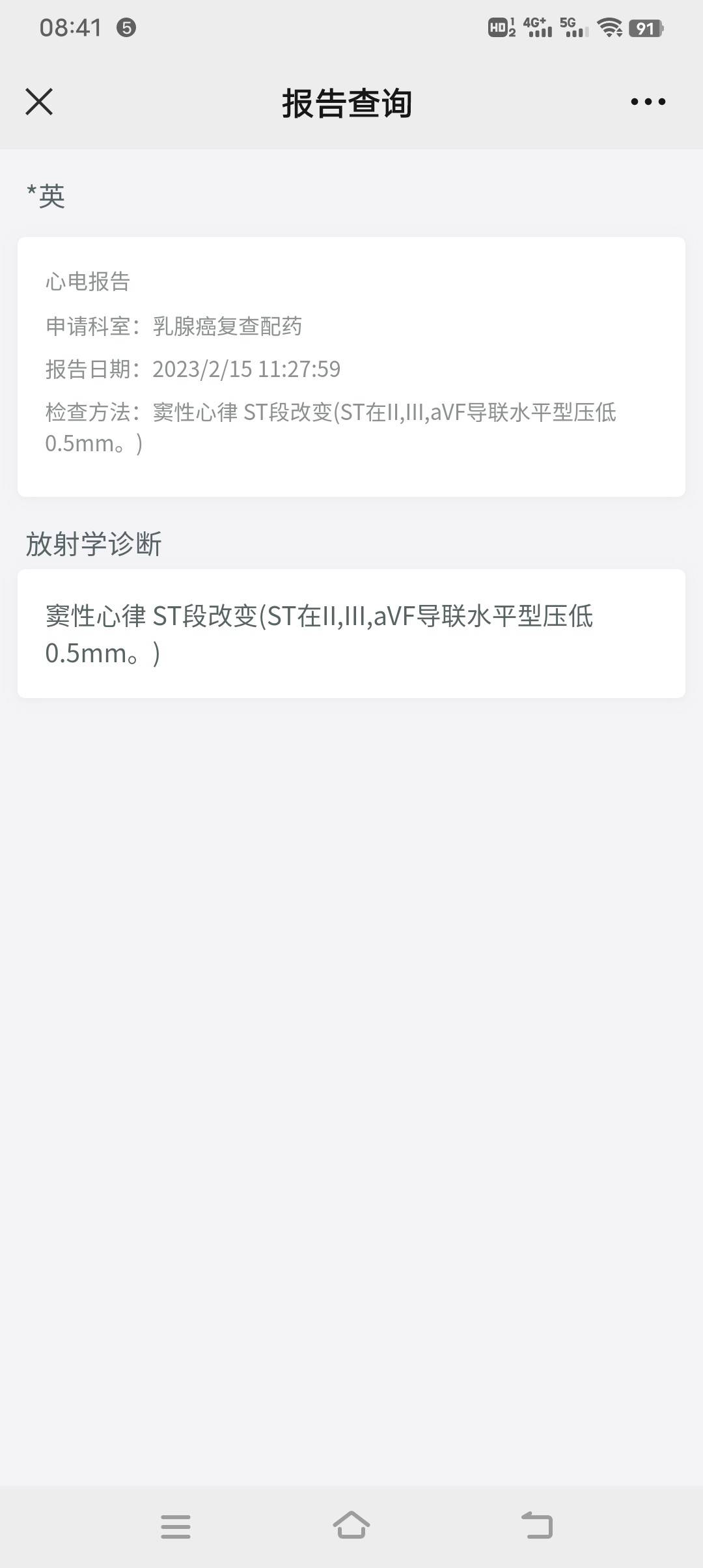
Task: Tap the patient name label *英
Action: coord(46,193)
